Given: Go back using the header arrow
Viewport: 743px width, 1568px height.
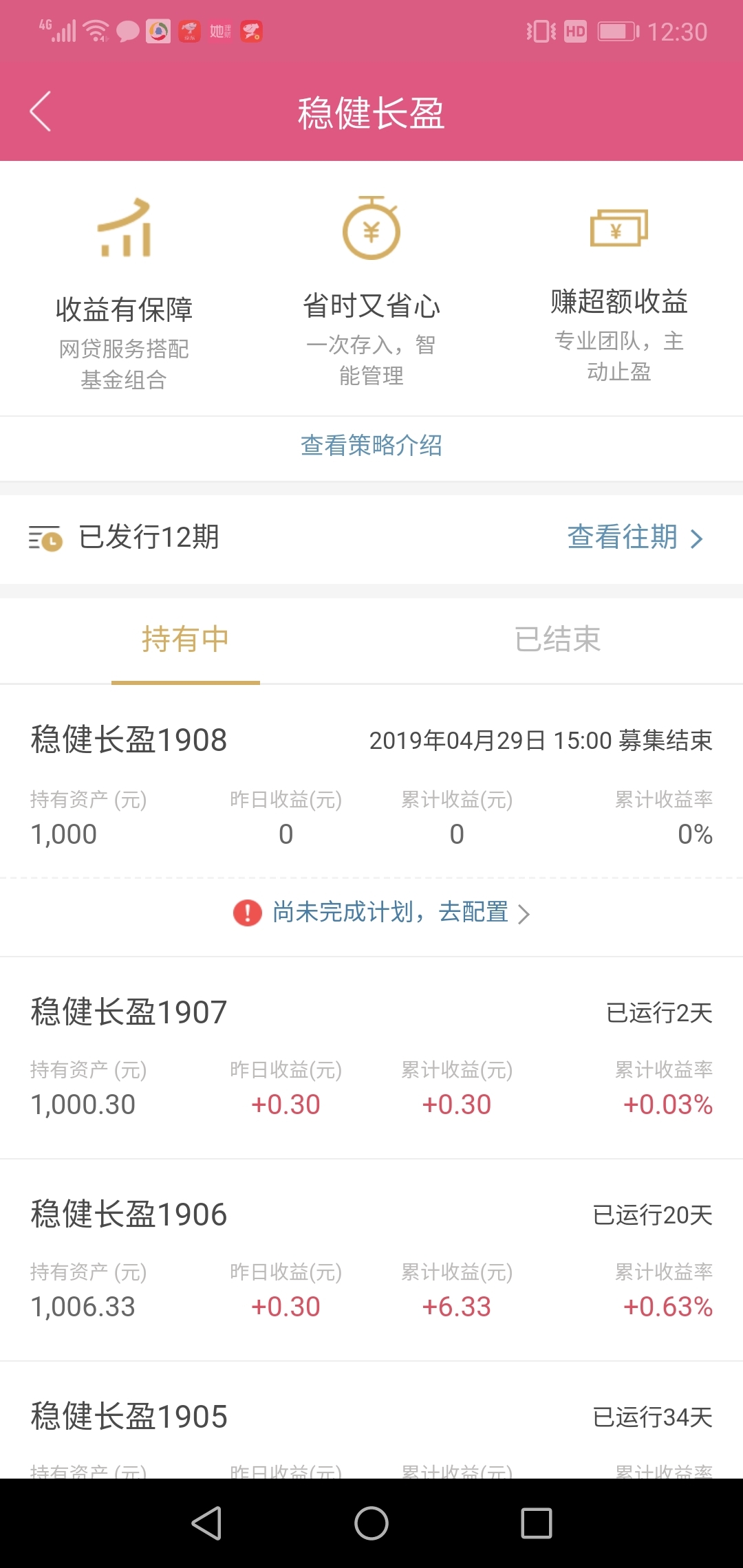Looking at the screenshot, I should 41,111.
